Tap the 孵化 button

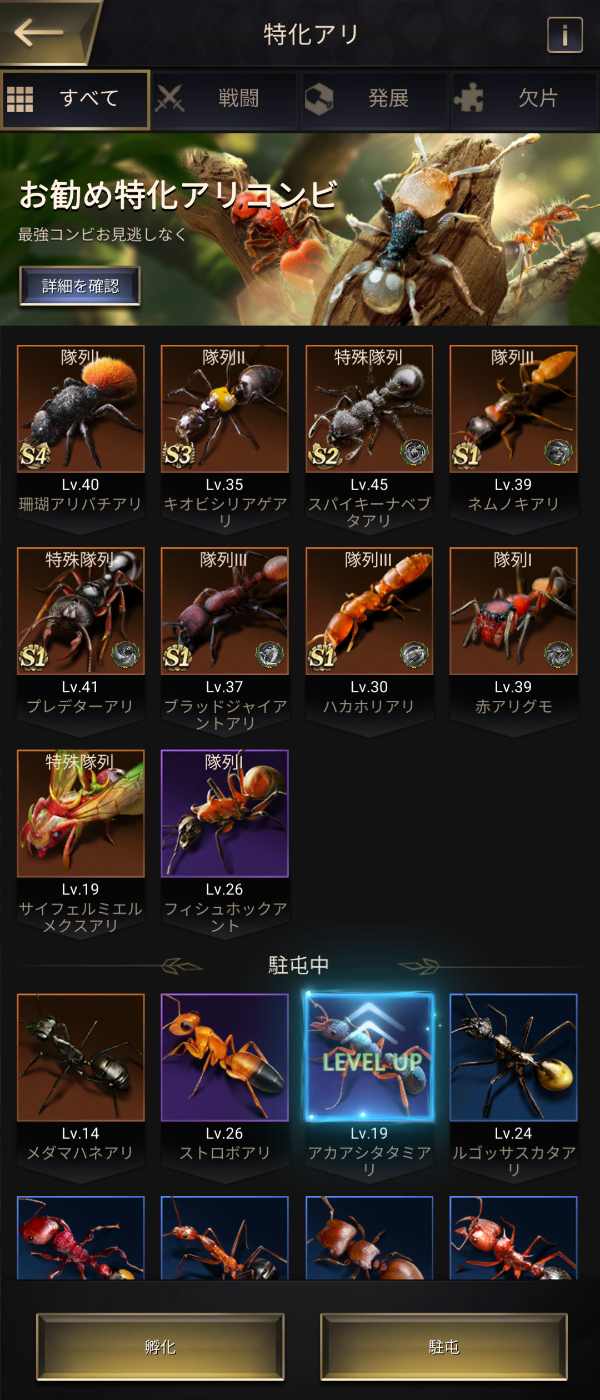coord(160,1347)
